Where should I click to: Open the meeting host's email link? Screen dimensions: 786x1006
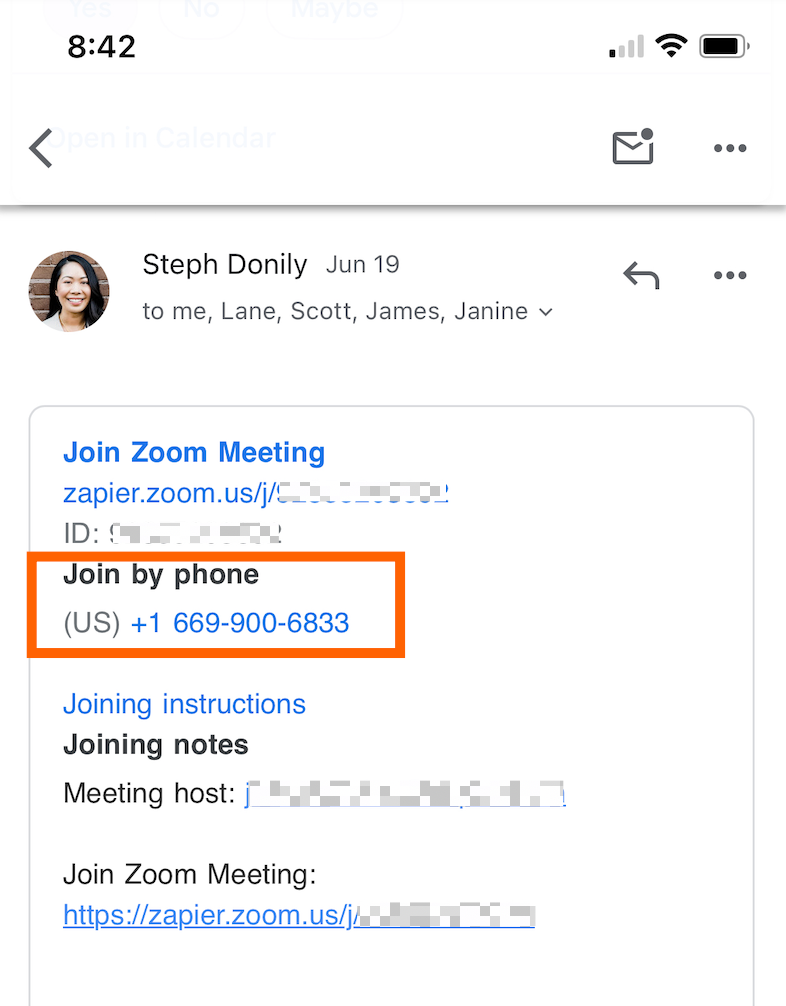405,795
